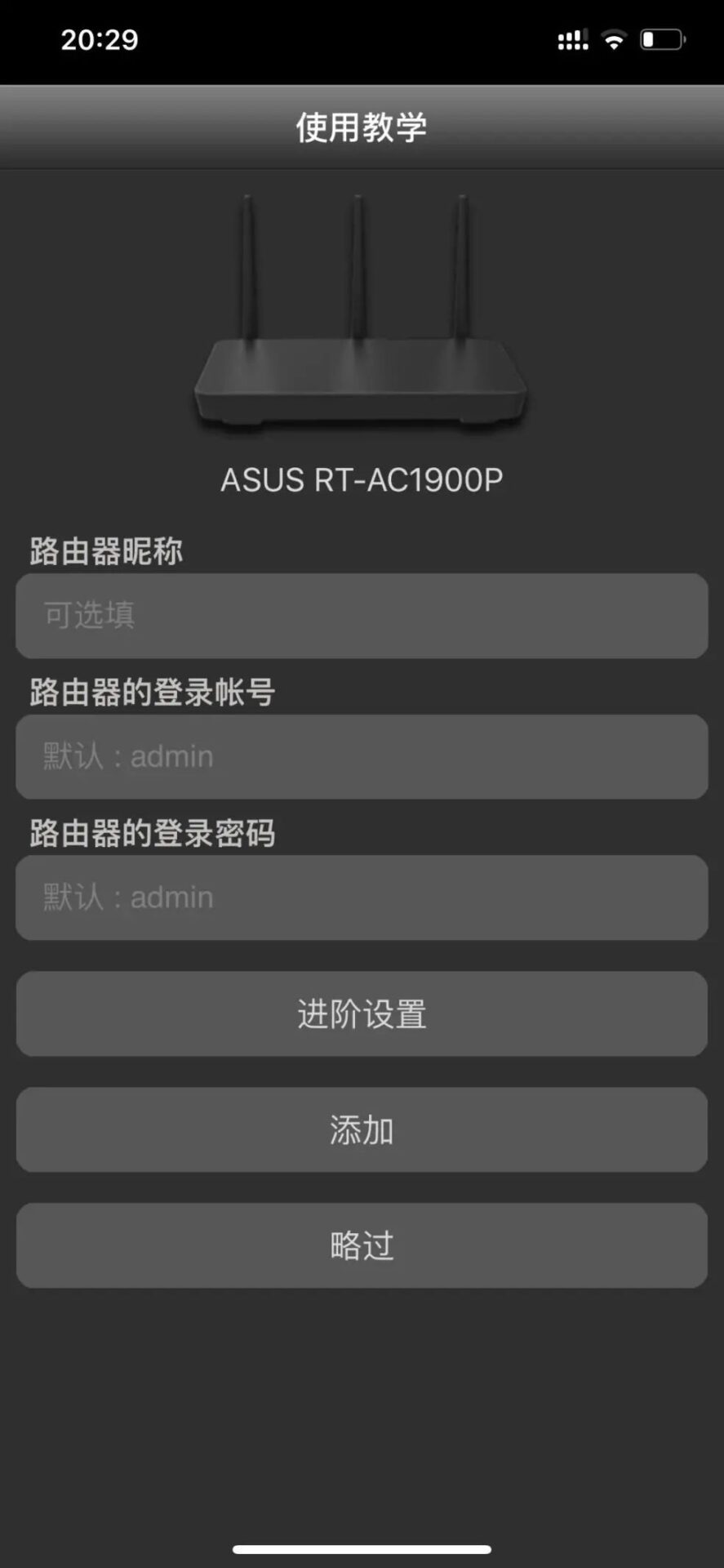Focus the router login account field
Screen dimensions: 724x1568
(x=362, y=757)
